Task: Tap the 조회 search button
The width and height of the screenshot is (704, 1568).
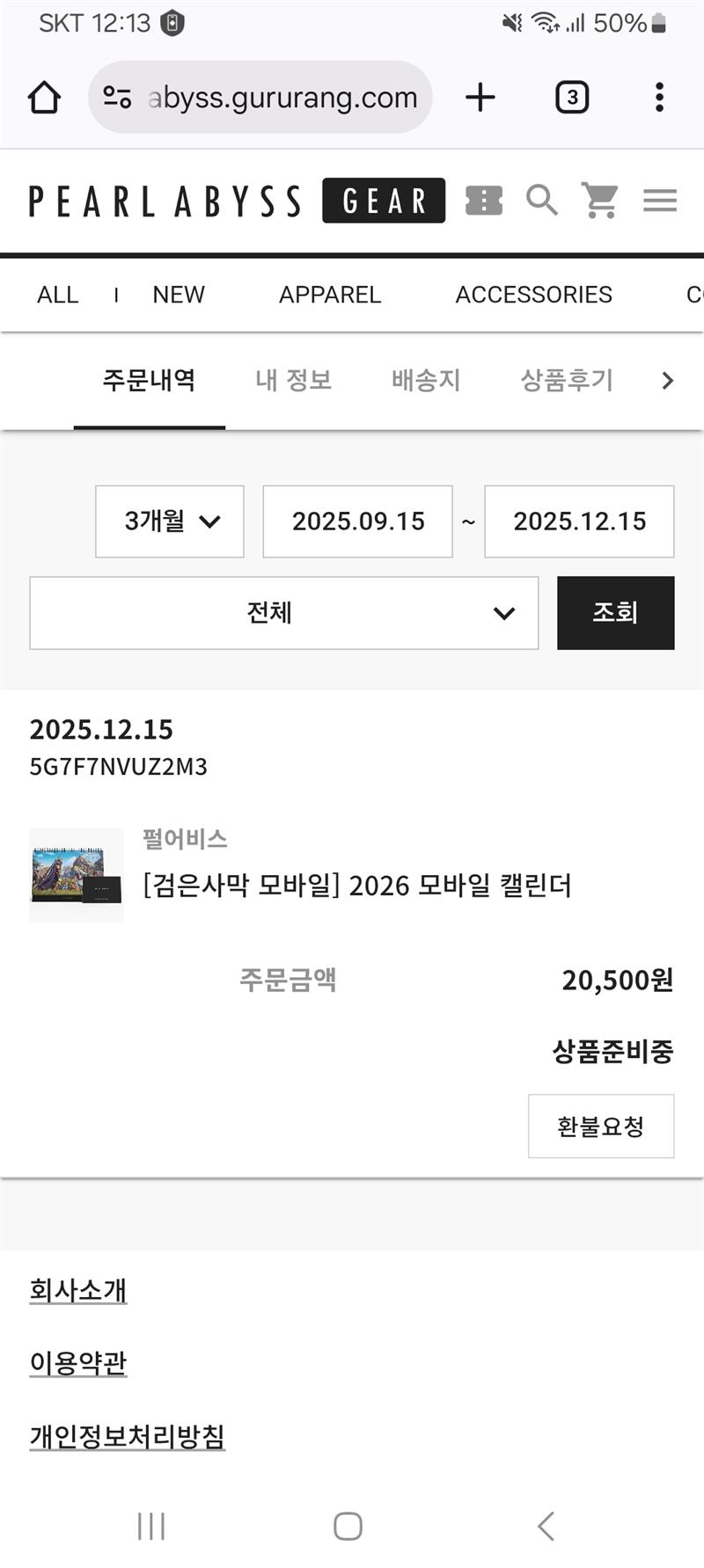Action: (x=615, y=613)
